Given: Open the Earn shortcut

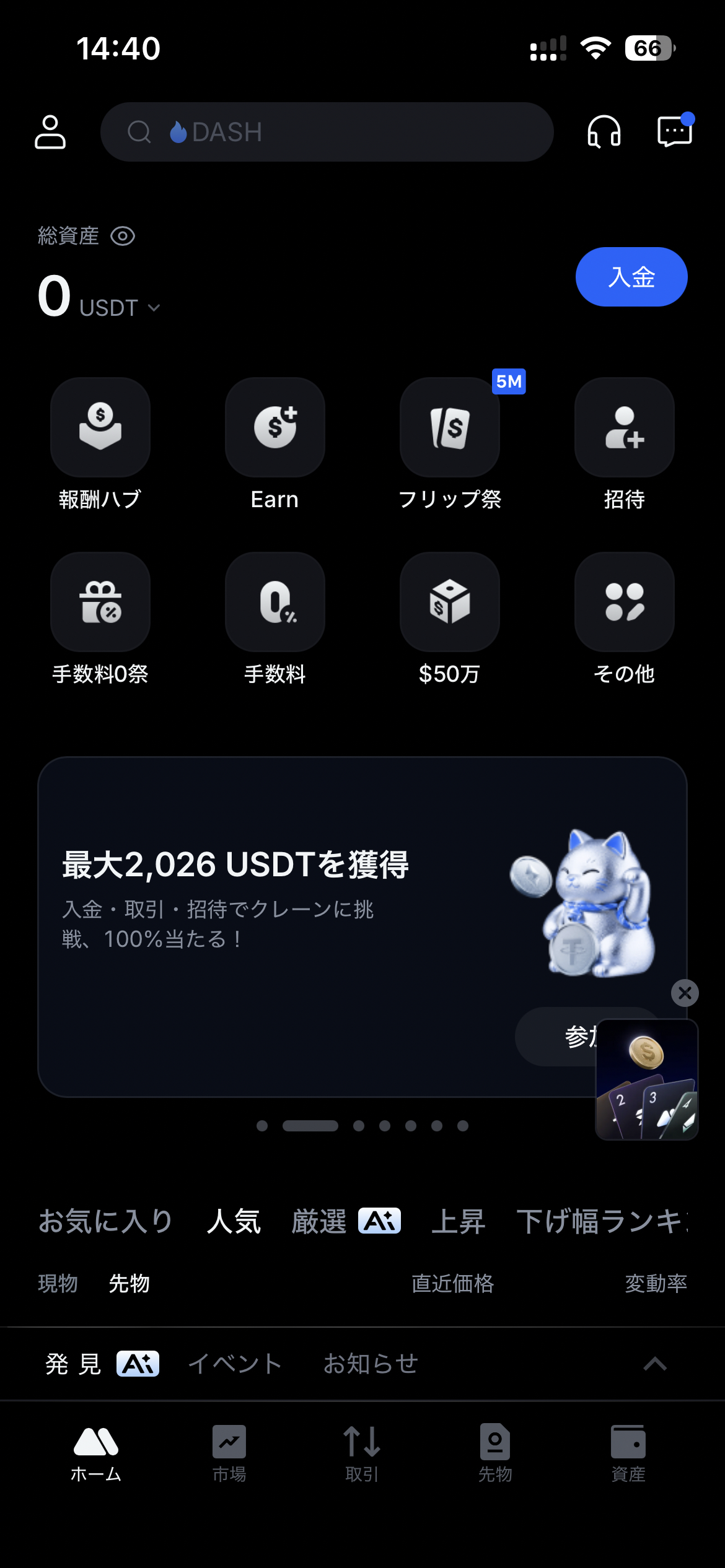Looking at the screenshot, I should (x=275, y=427).
